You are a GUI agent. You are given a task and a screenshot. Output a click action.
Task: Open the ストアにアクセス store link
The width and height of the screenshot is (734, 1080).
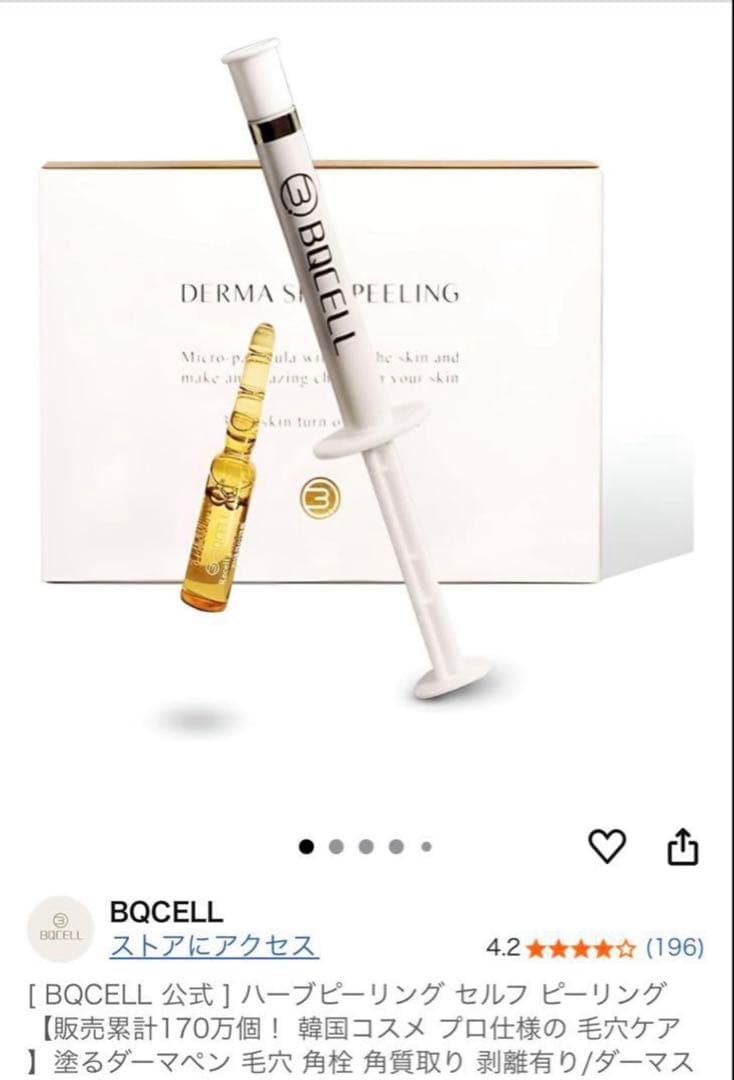tap(214, 945)
